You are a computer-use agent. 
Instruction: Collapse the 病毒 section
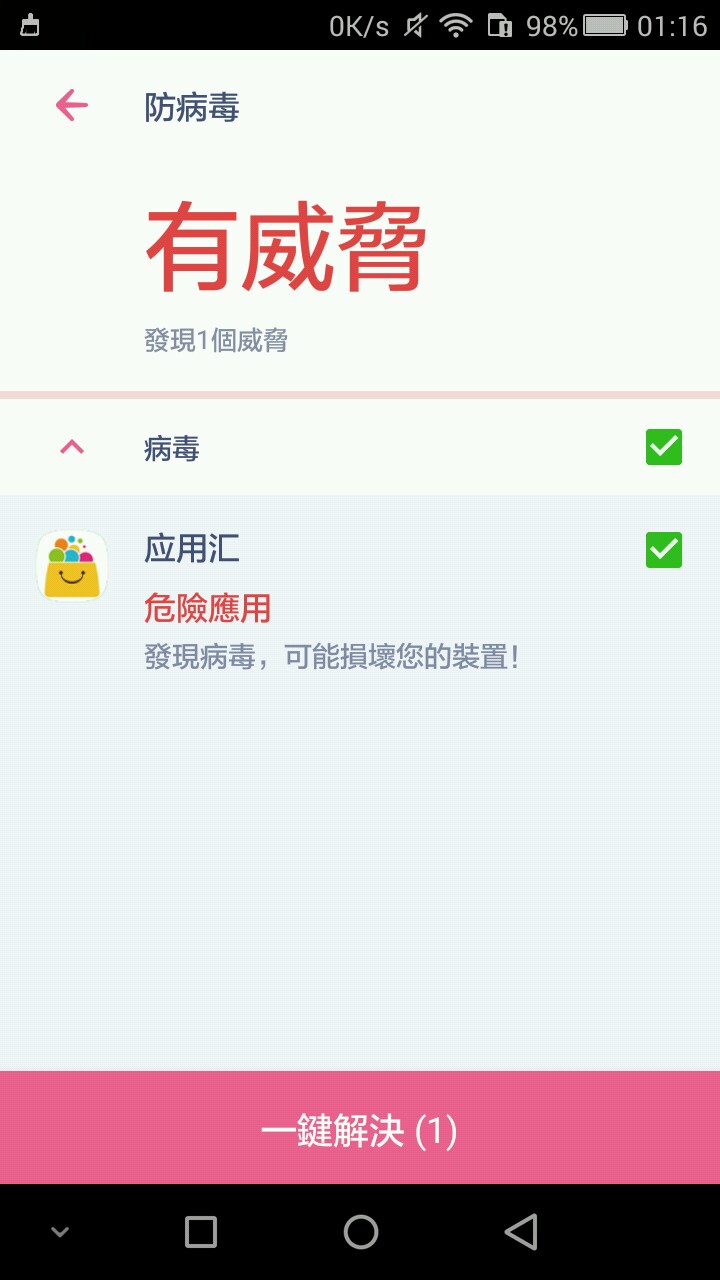pos(72,447)
